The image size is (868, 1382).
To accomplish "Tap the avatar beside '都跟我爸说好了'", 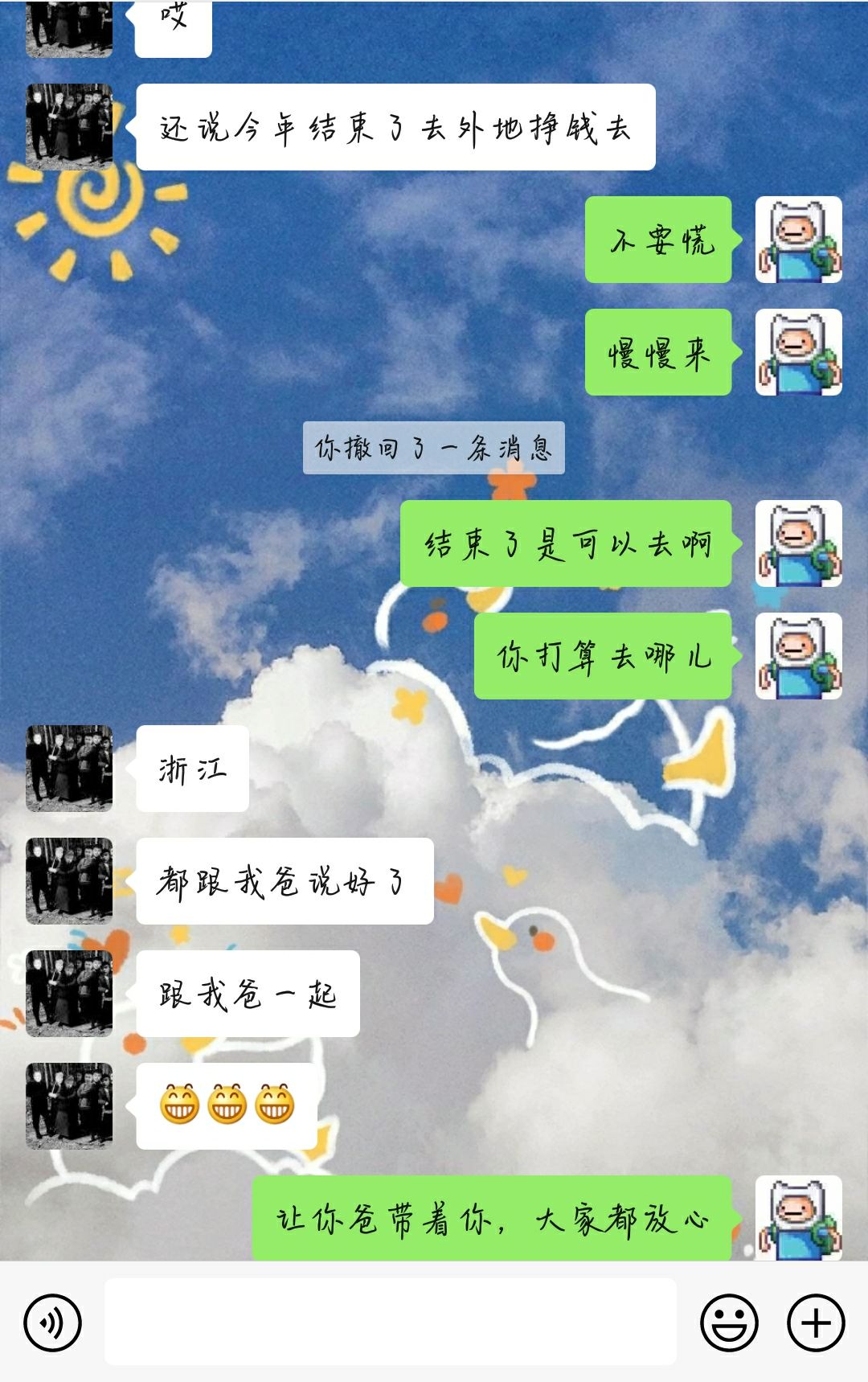I will (70, 881).
